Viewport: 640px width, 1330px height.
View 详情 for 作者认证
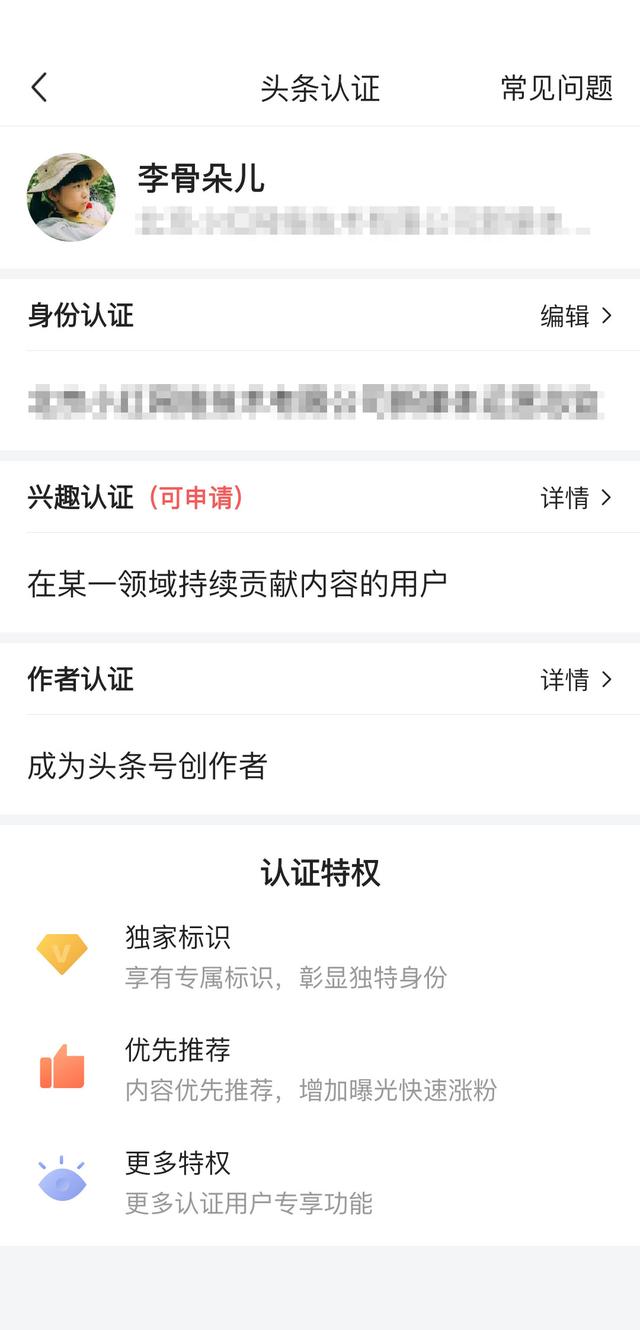tap(575, 680)
